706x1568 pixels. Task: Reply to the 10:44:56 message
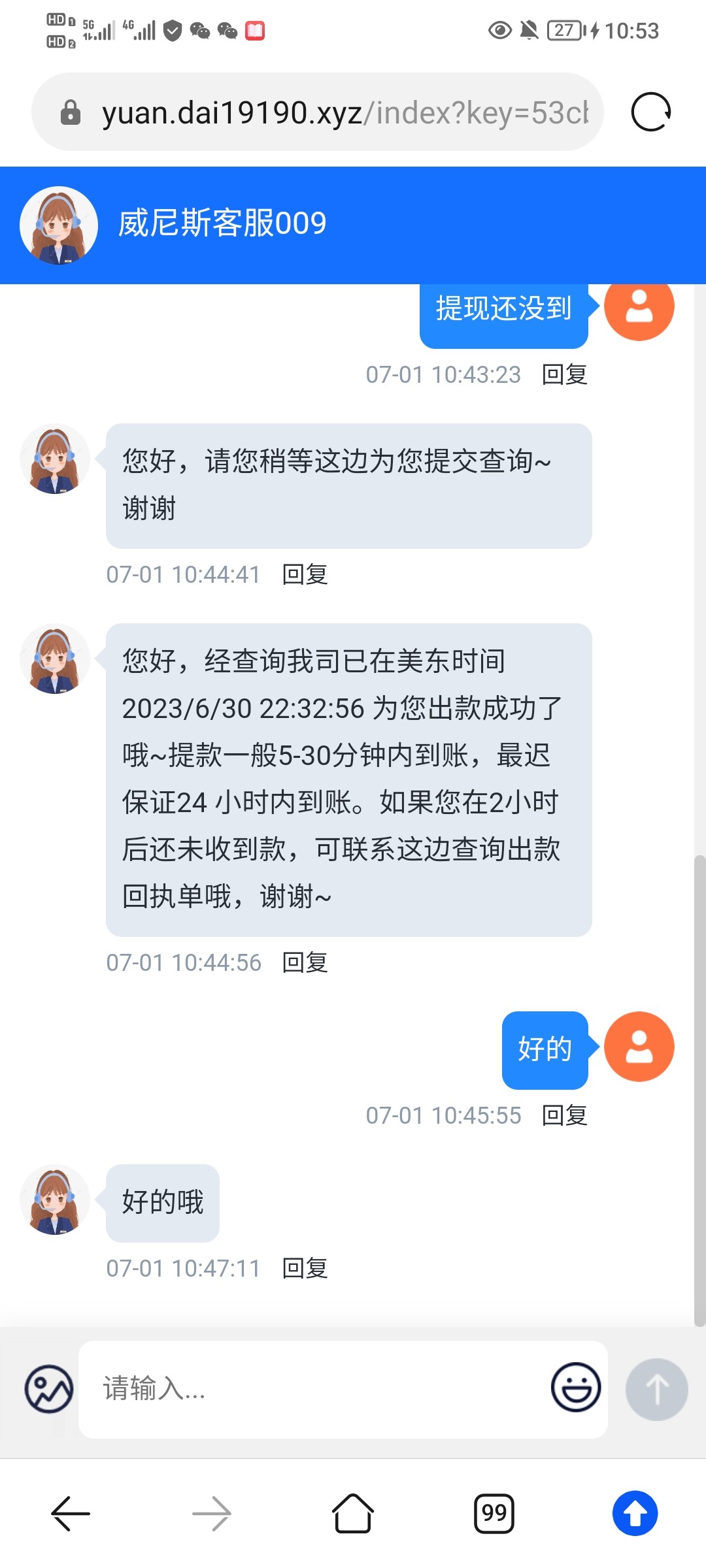click(x=305, y=963)
